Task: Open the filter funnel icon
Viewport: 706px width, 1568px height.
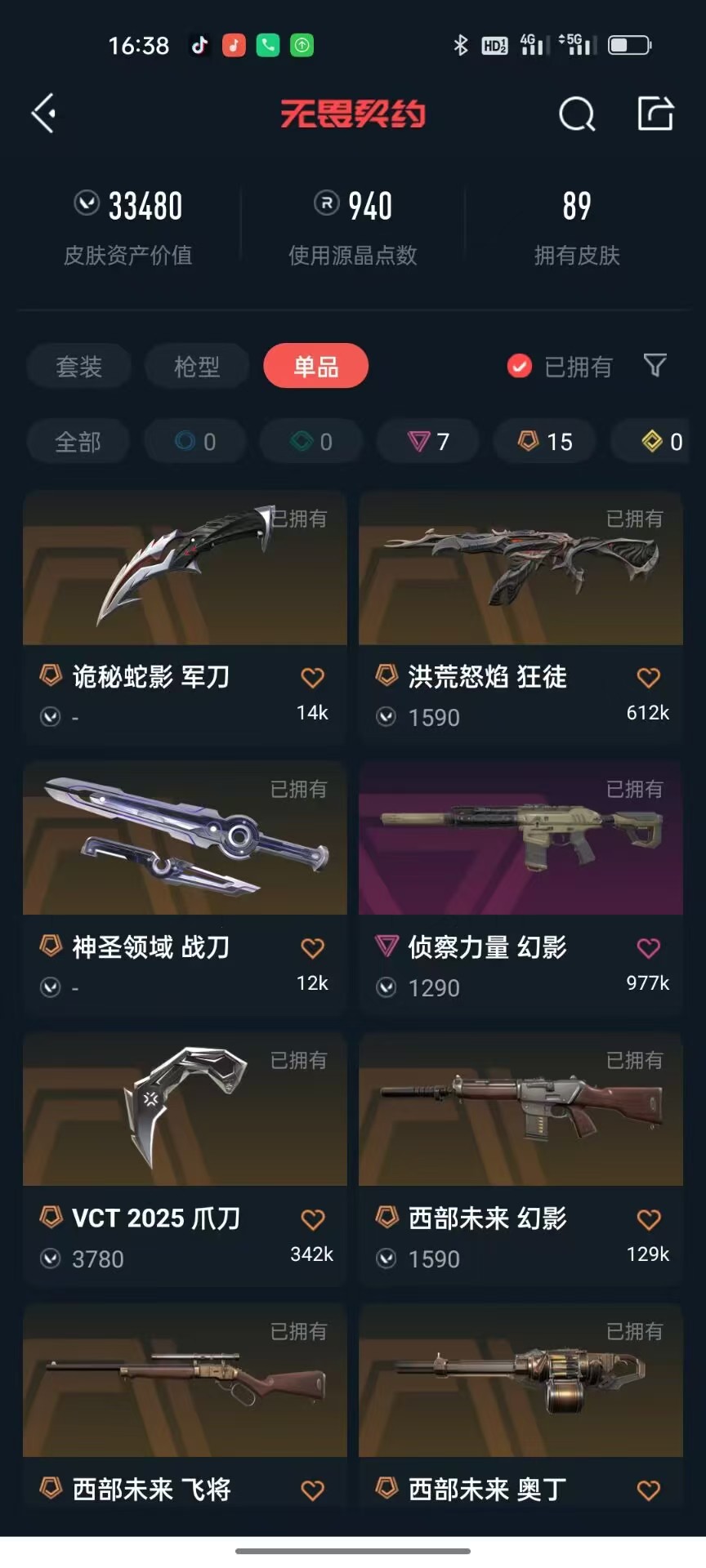Action: (655, 366)
